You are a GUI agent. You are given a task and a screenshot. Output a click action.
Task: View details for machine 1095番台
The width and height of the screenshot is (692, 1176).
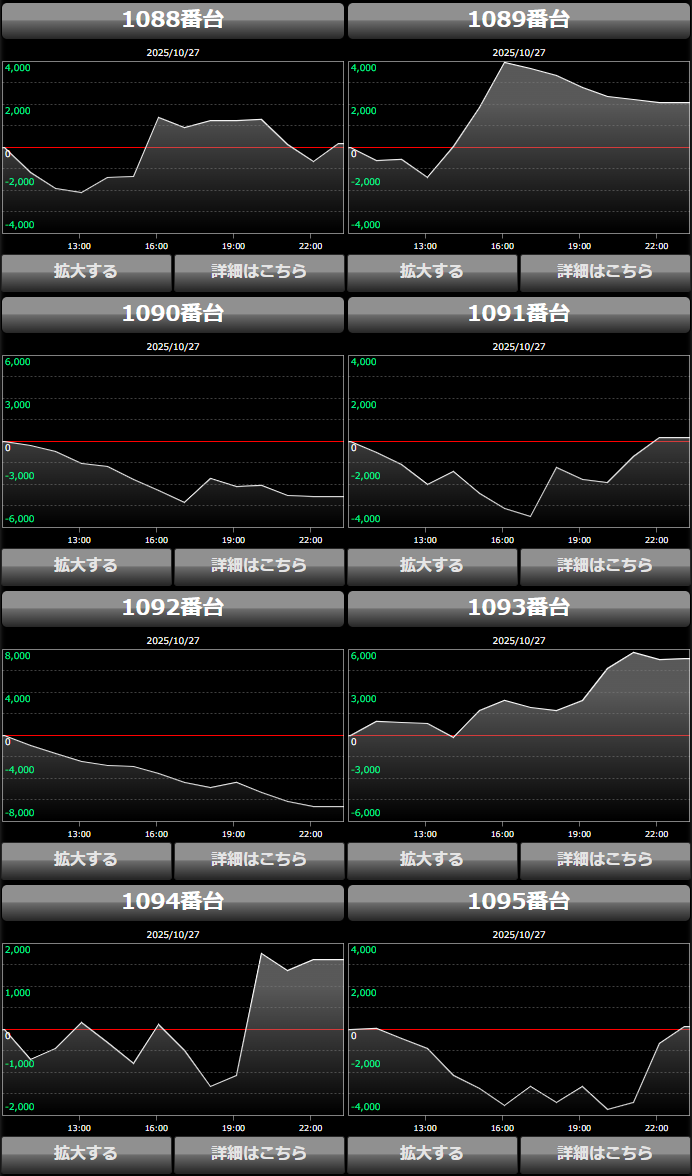click(x=605, y=1153)
